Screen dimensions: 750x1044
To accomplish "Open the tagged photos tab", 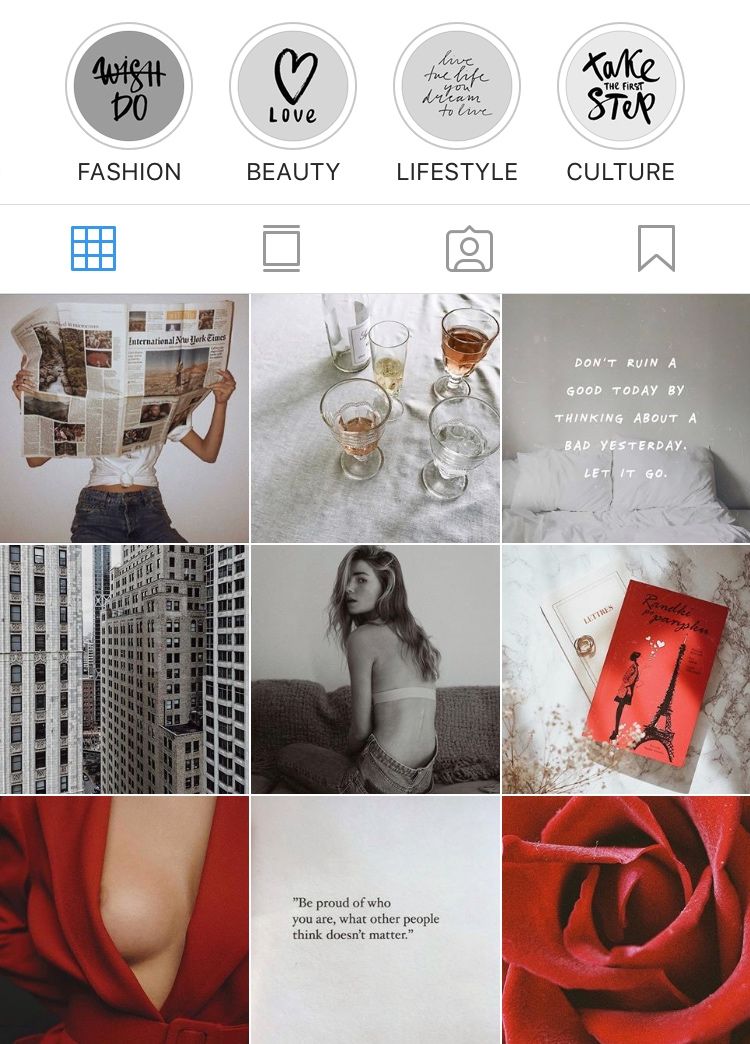I will pos(469,248).
